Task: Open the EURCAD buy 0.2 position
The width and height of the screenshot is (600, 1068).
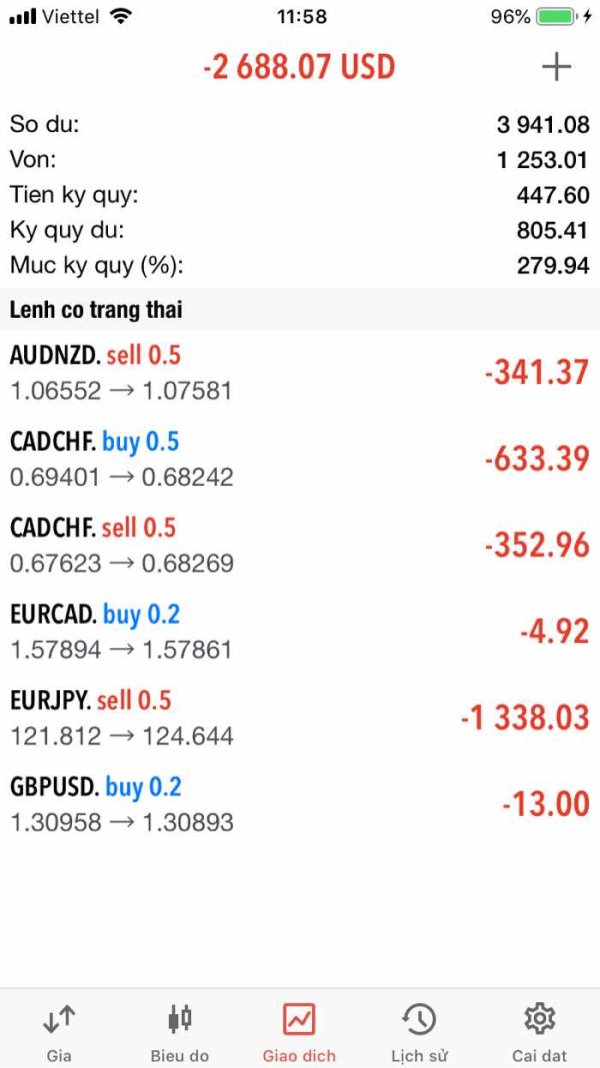Action: [x=300, y=632]
